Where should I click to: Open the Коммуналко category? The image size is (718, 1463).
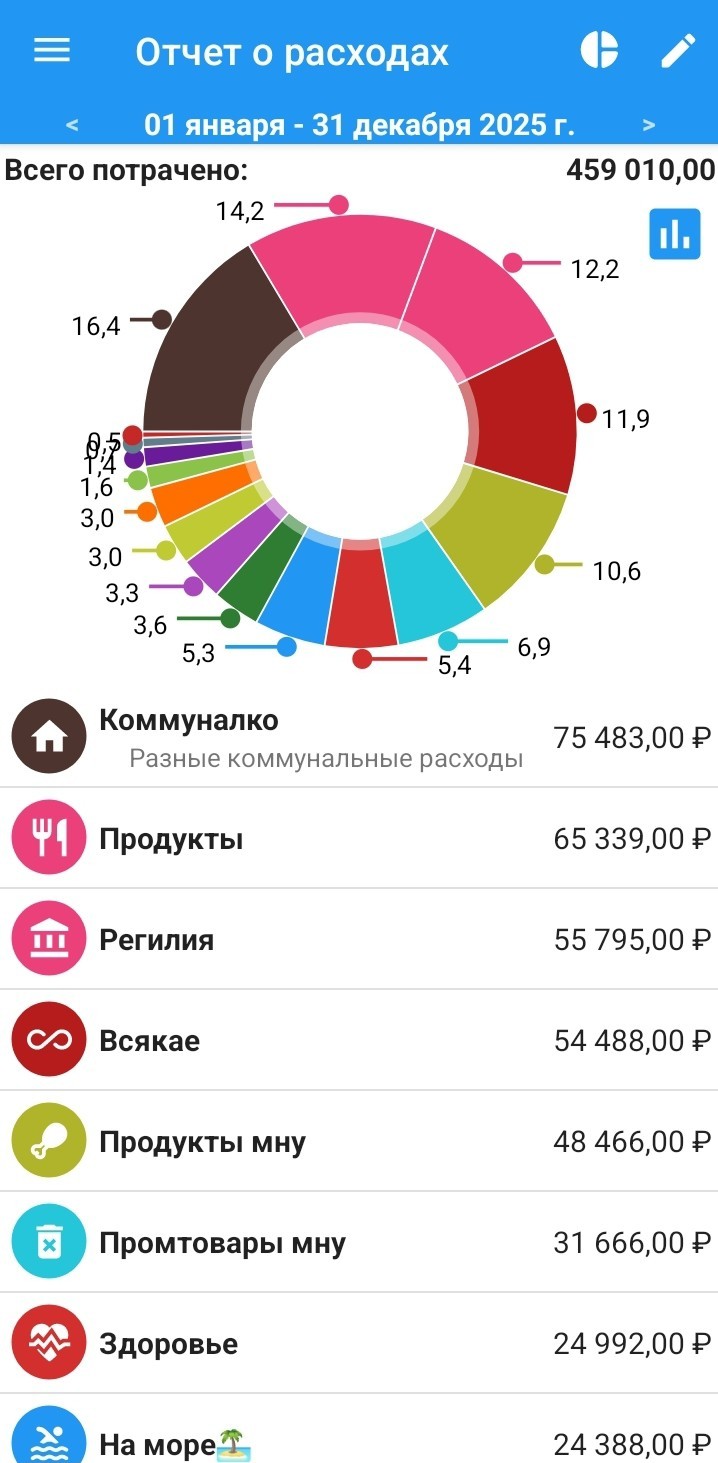[359, 737]
